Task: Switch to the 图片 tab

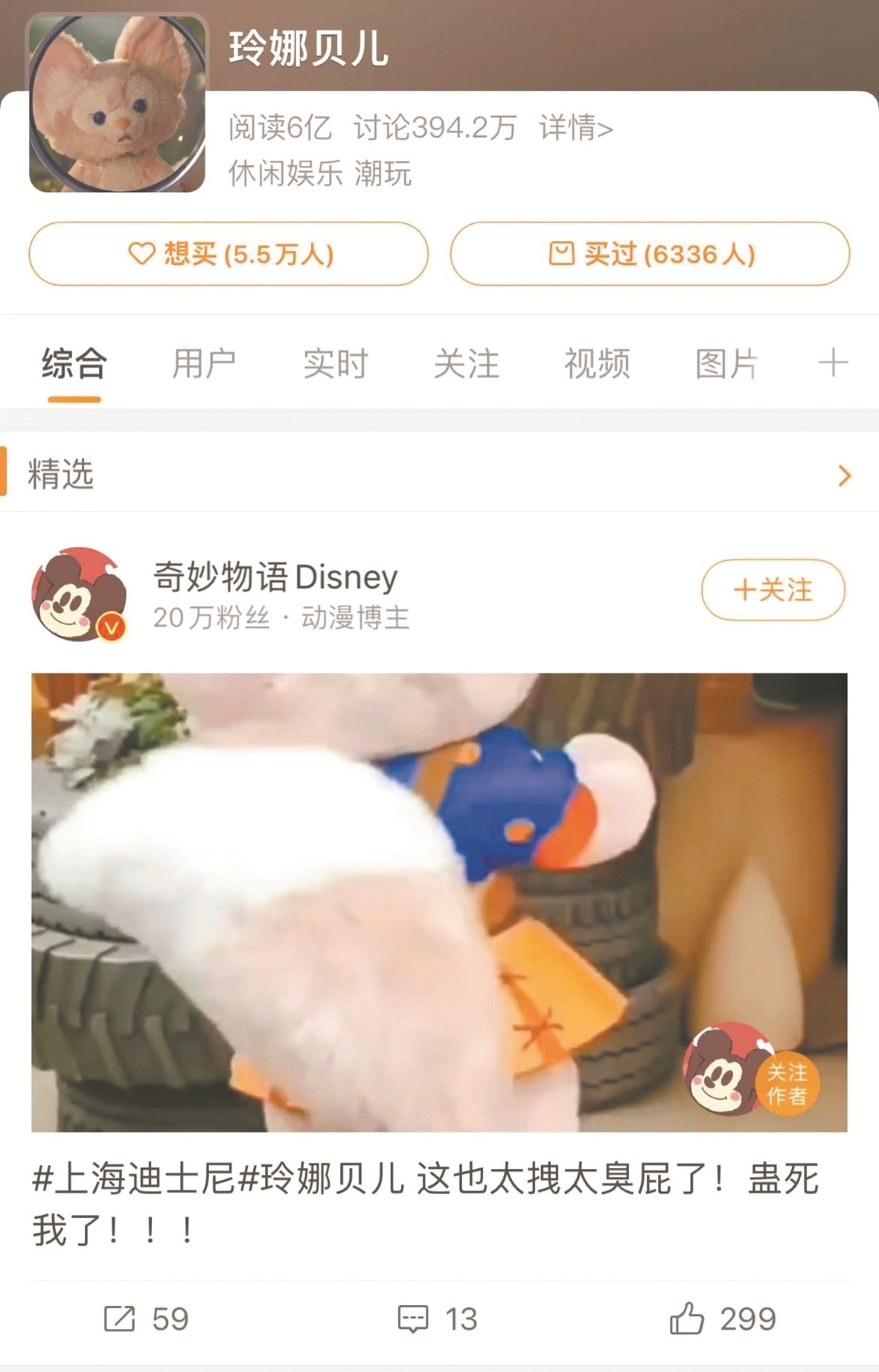Action: coord(727,365)
